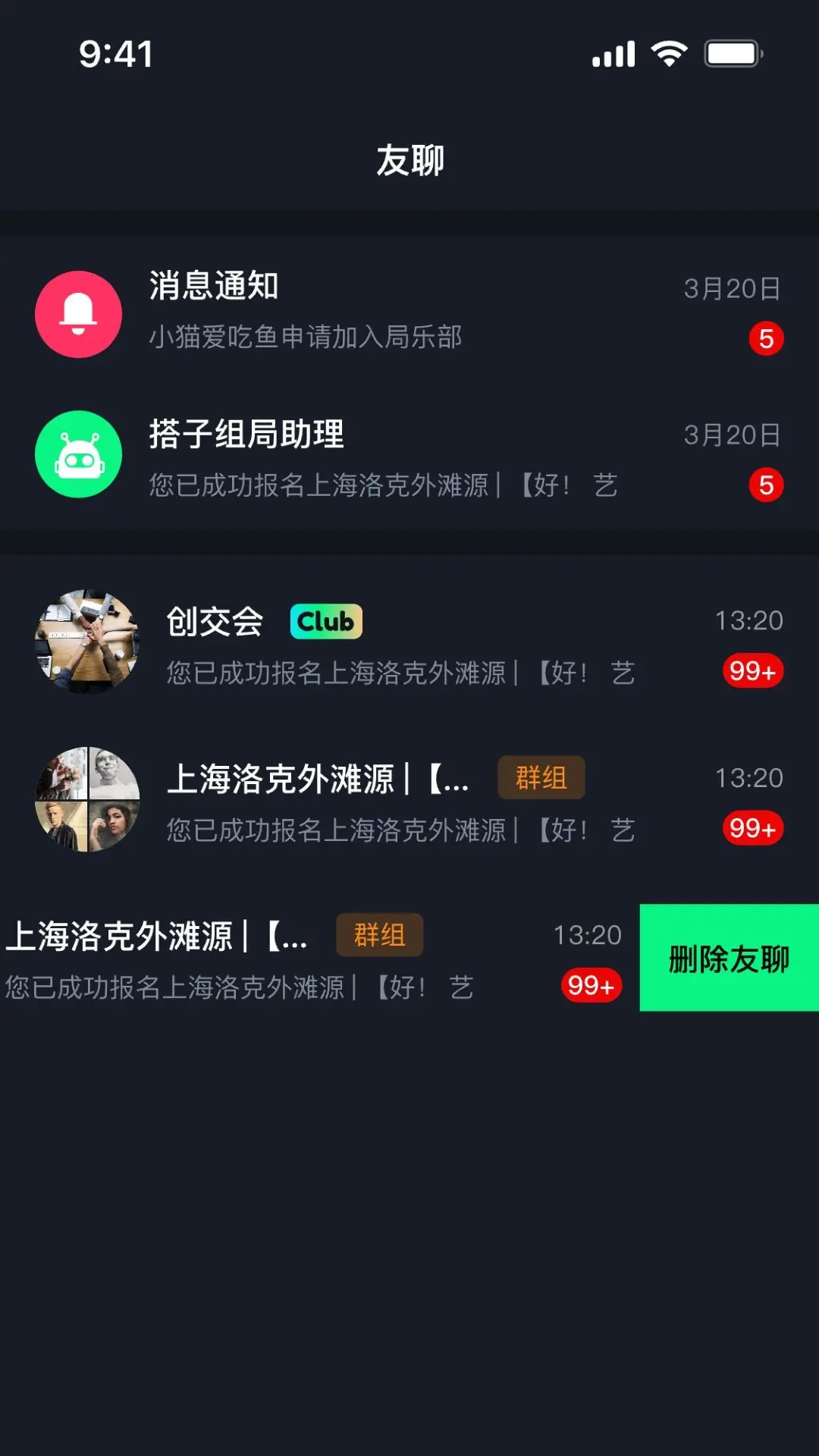Click the 13:20 timestamp on 创交会 chat
The height and width of the screenshot is (1456, 819).
coord(748,621)
